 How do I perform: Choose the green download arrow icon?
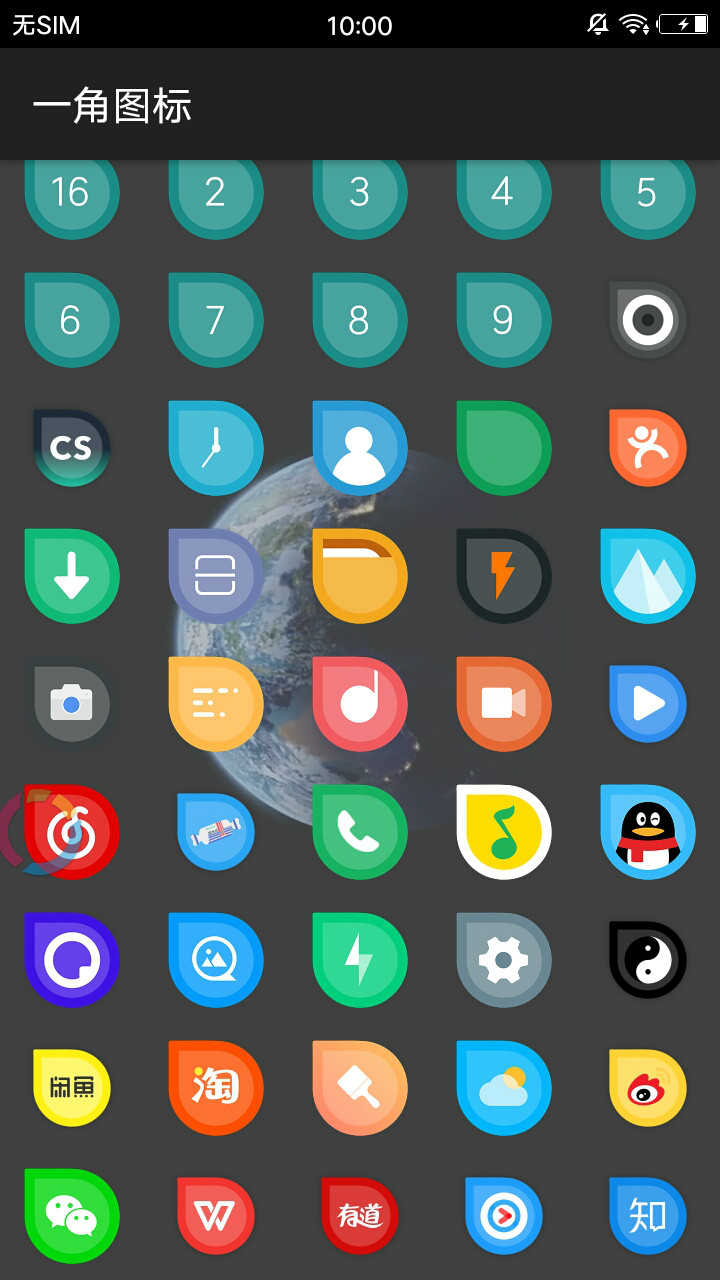(72, 576)
